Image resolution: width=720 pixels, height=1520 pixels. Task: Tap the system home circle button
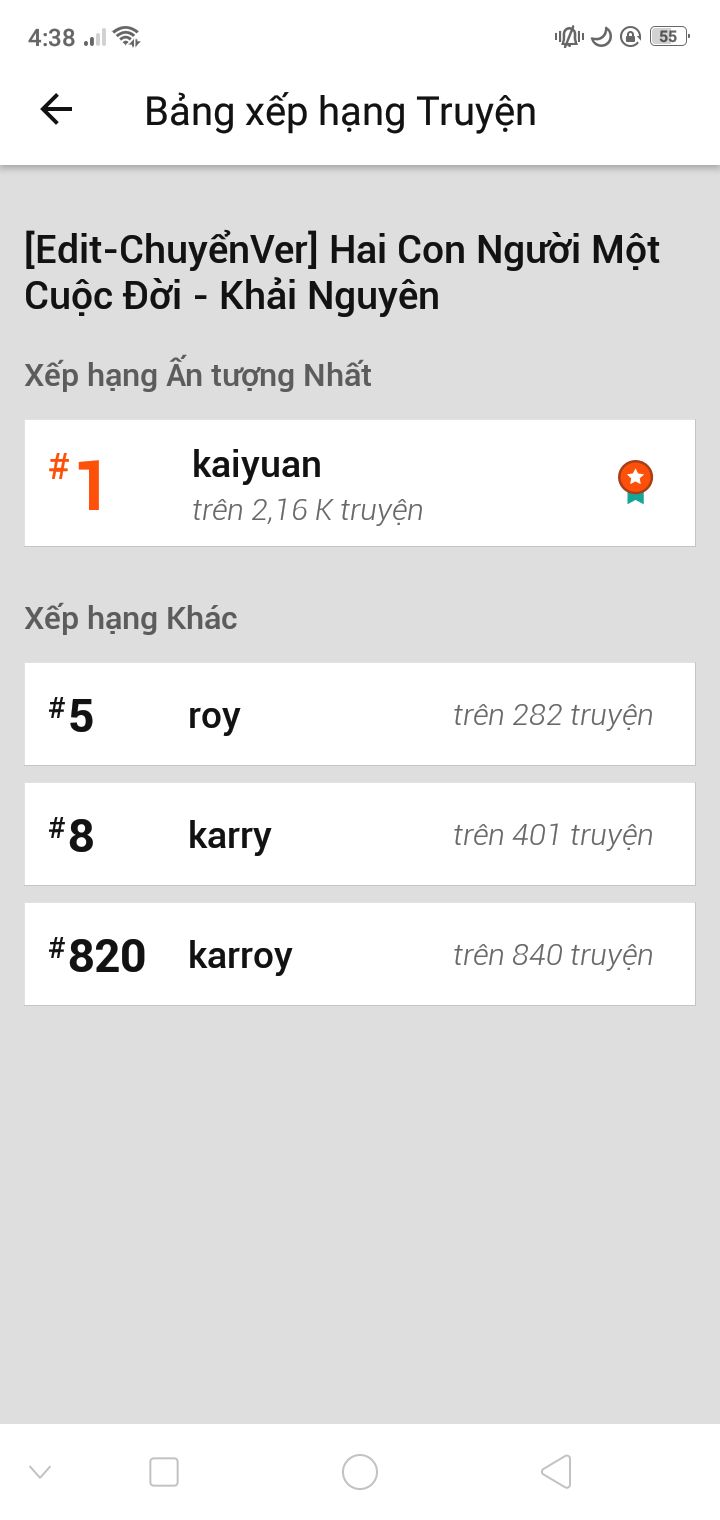(360, 1472)
